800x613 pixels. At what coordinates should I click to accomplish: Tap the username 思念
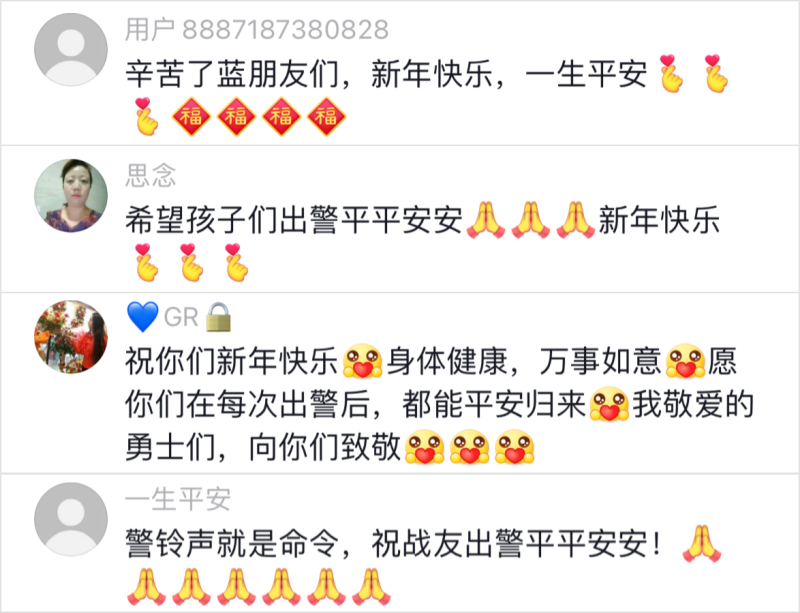click(x=151, y=177)
